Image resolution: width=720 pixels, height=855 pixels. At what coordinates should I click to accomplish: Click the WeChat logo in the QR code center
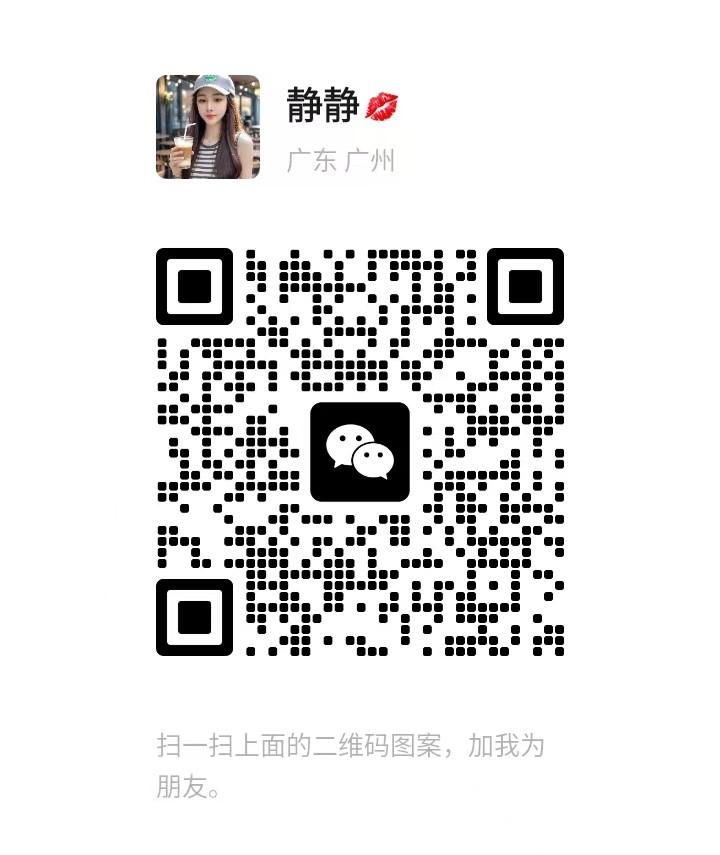(x=360, y=449)
